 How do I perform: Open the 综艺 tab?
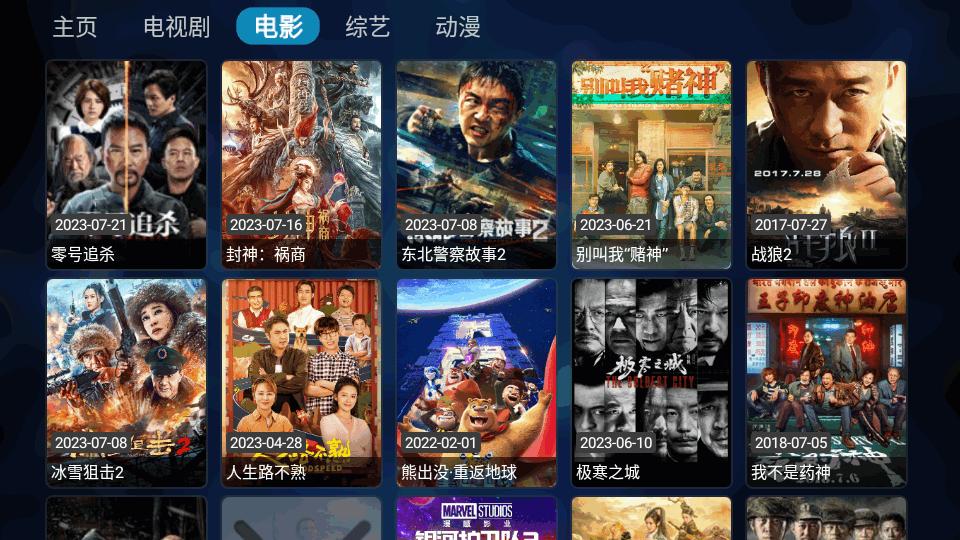[x=367, y=27]
